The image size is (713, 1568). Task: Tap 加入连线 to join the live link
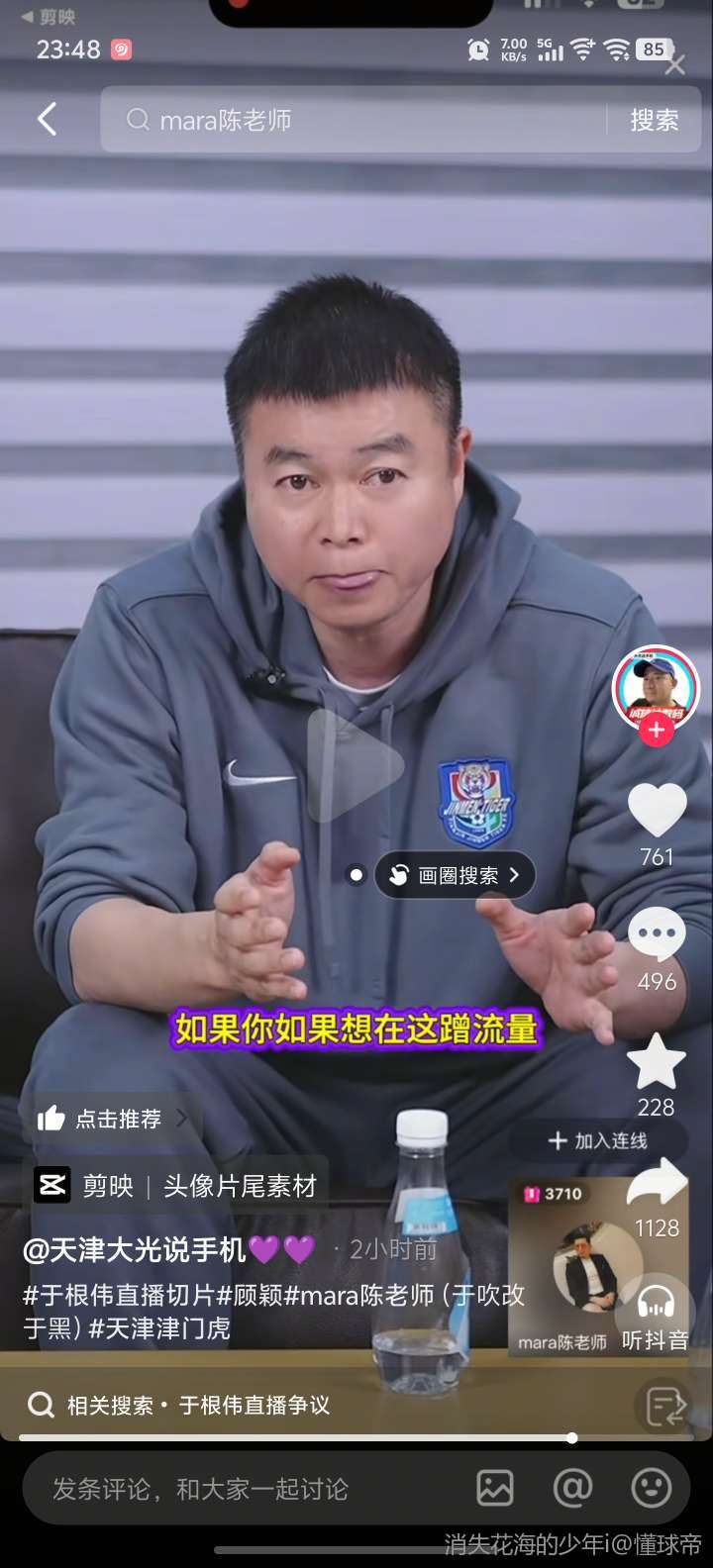[598, 1140]
